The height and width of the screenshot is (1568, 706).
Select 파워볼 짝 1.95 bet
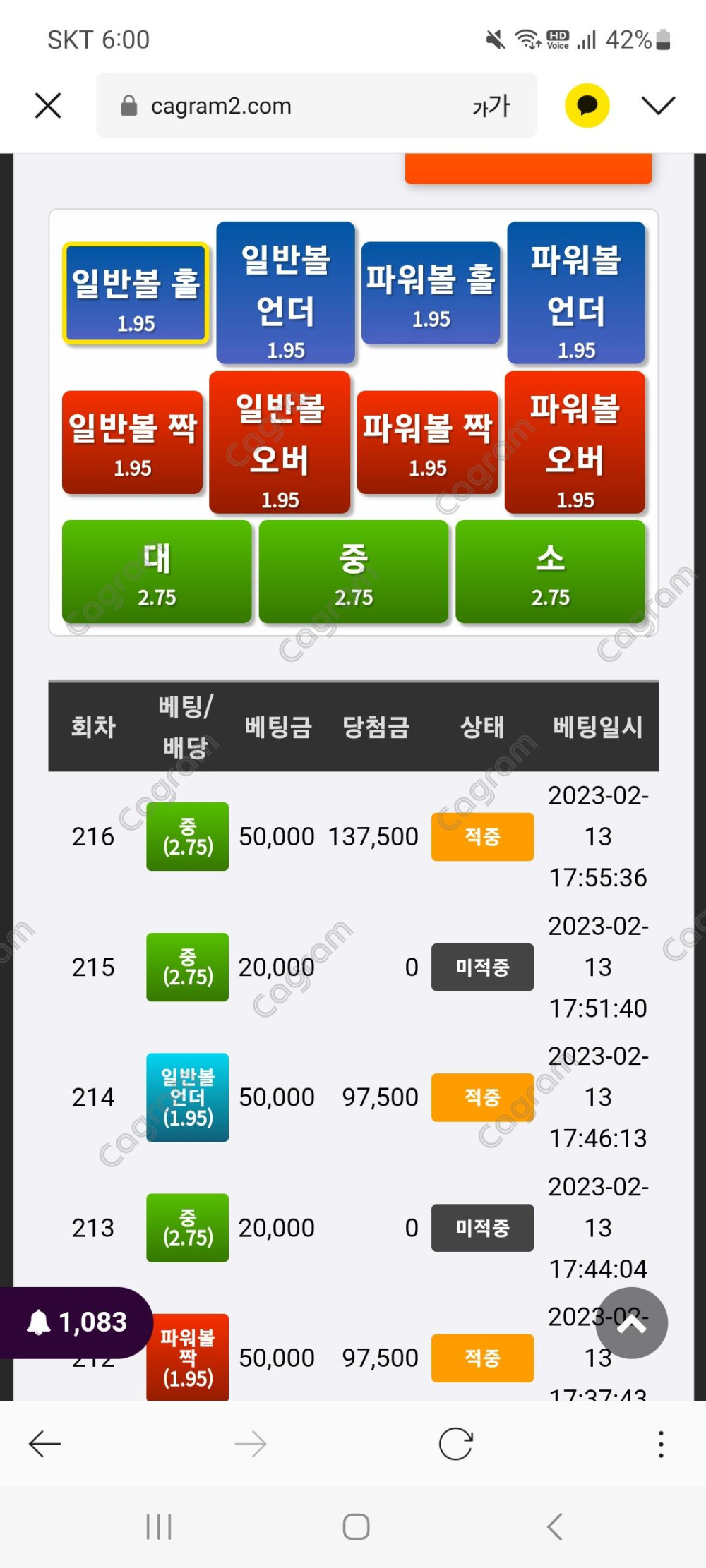point(428,442)
